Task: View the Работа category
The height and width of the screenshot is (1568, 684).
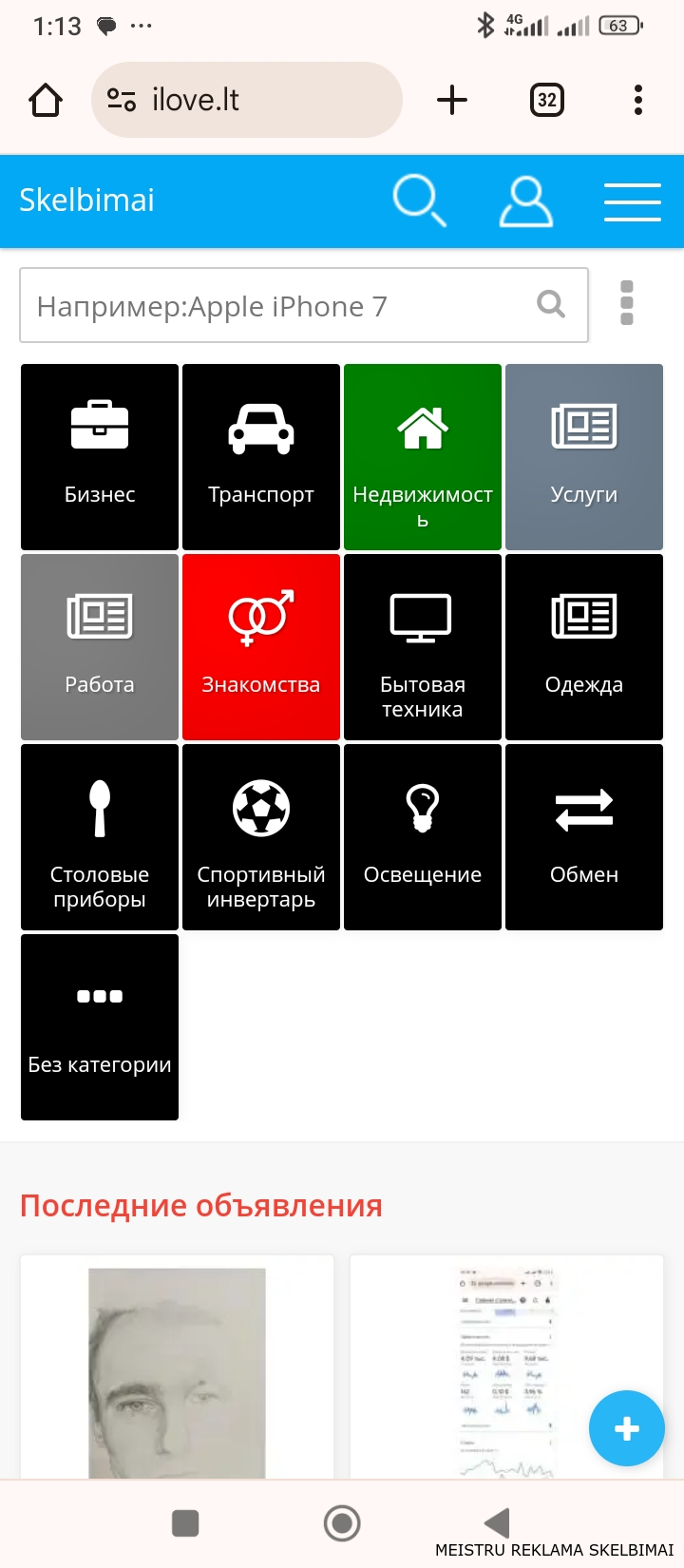Action: (100, 647)
